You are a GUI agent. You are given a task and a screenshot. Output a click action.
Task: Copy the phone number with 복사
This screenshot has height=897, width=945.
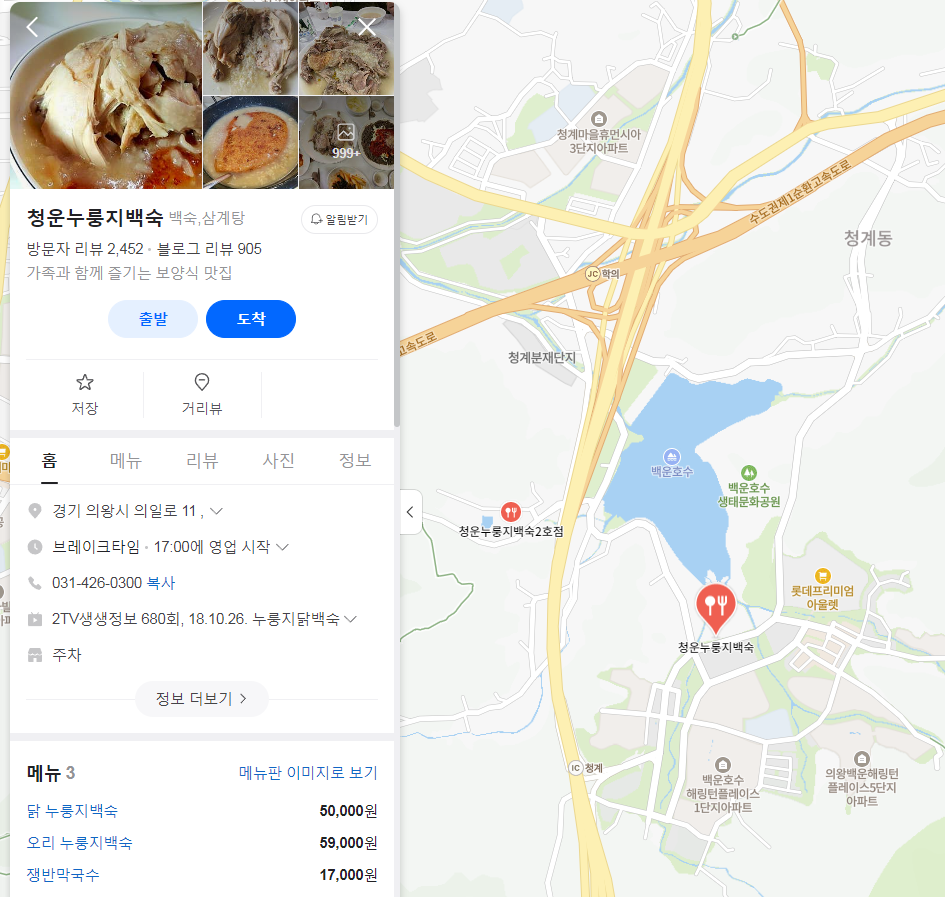161,583
